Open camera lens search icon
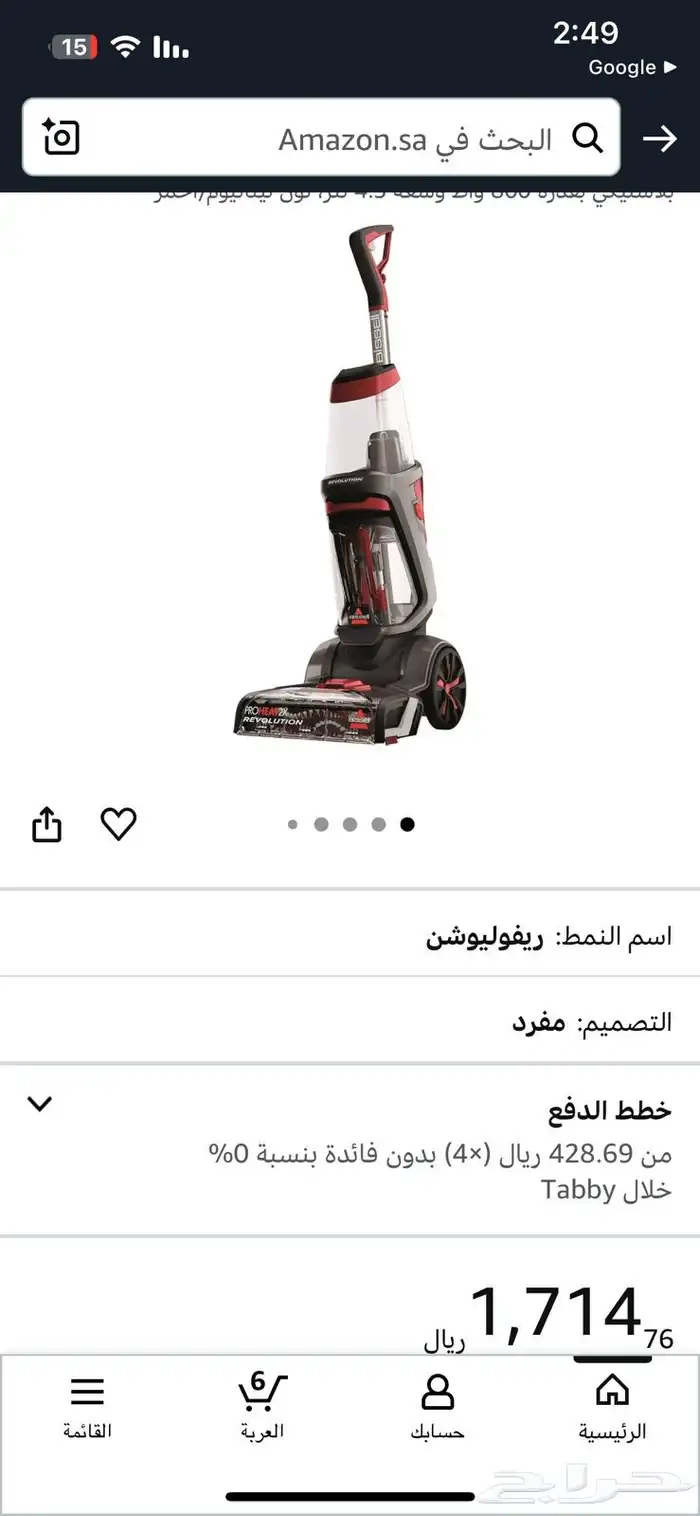The image size is (700, 1516). pos(61,137)
